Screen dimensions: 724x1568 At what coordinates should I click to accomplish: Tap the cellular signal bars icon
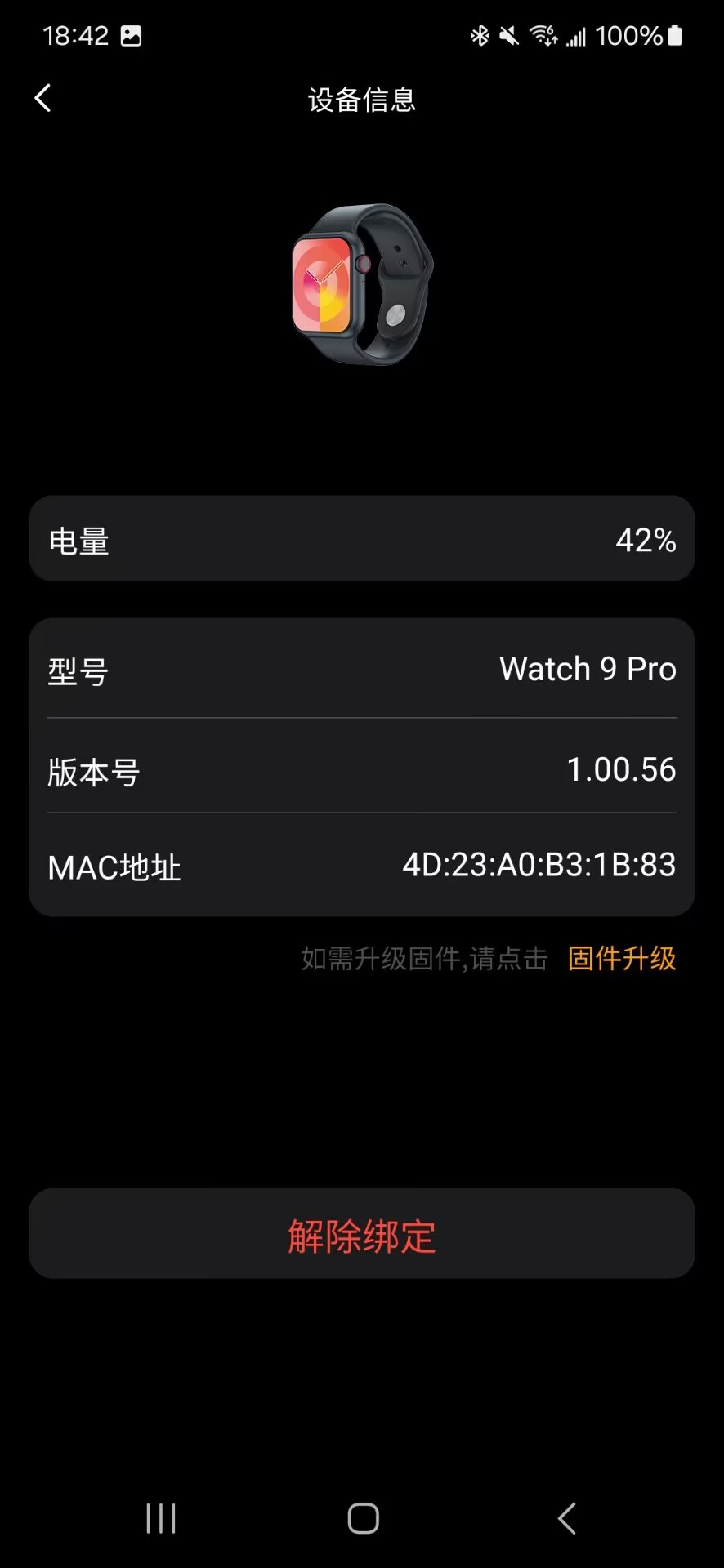point(578,38)
